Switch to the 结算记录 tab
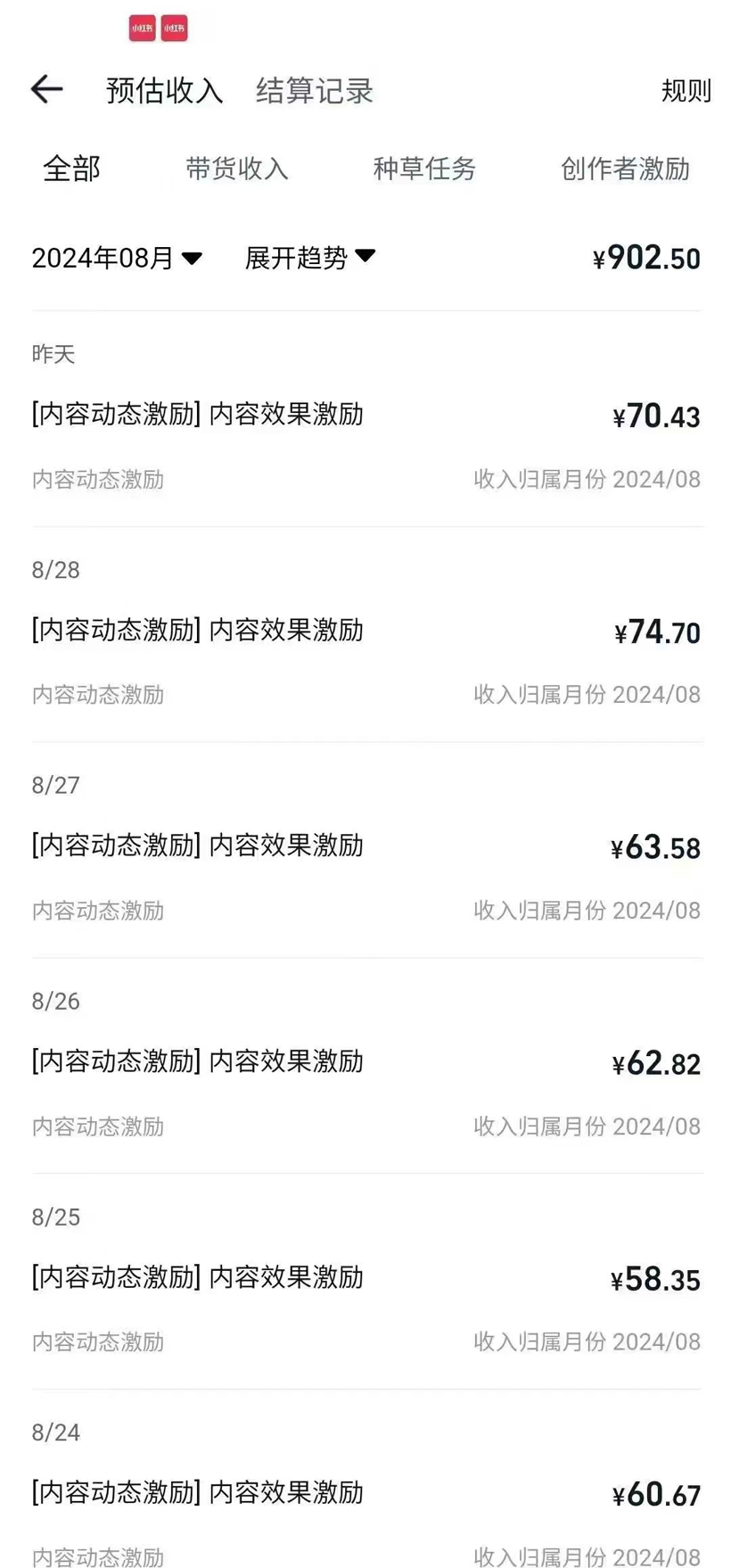 [314, 91]
